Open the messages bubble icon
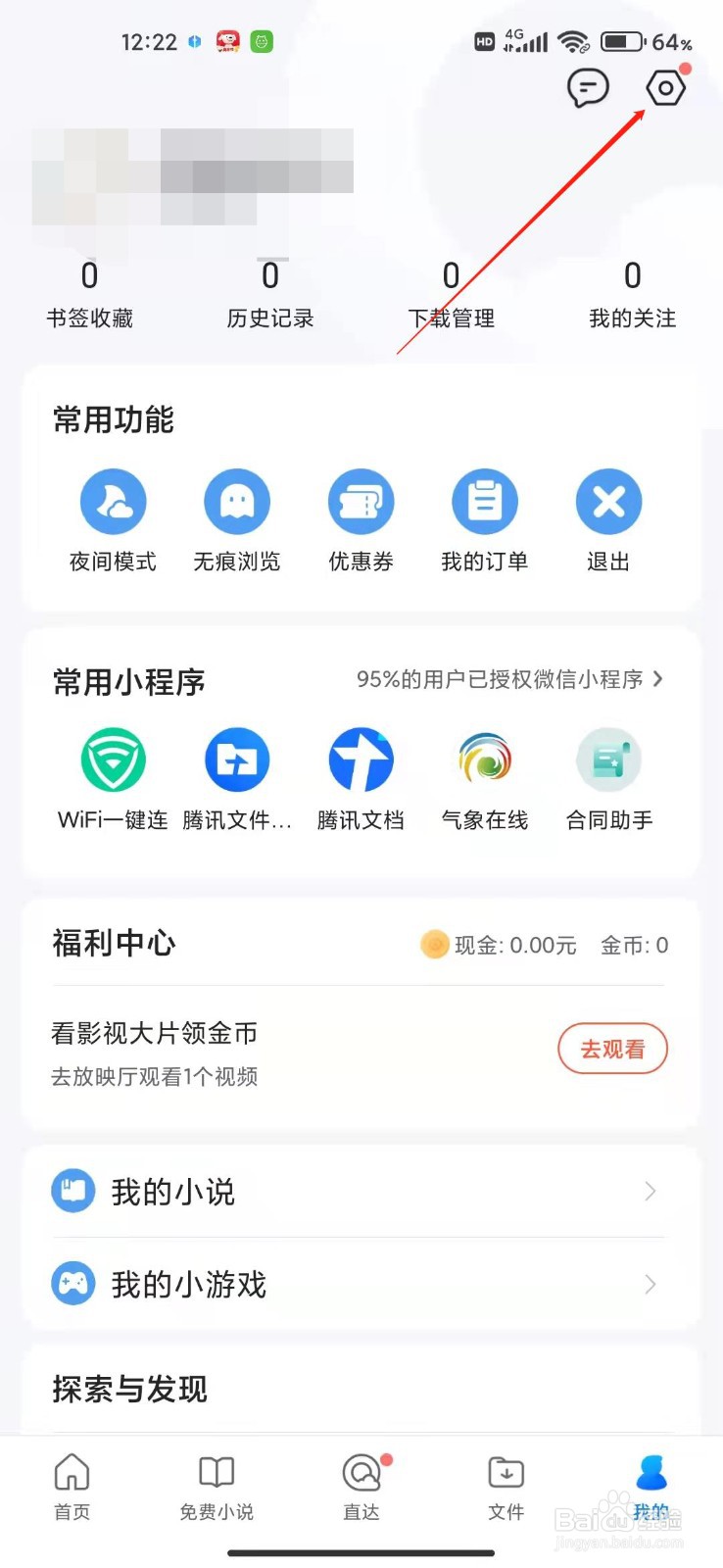The width and height of the screenshot is (723, 1568). click(x=587, y=88)
